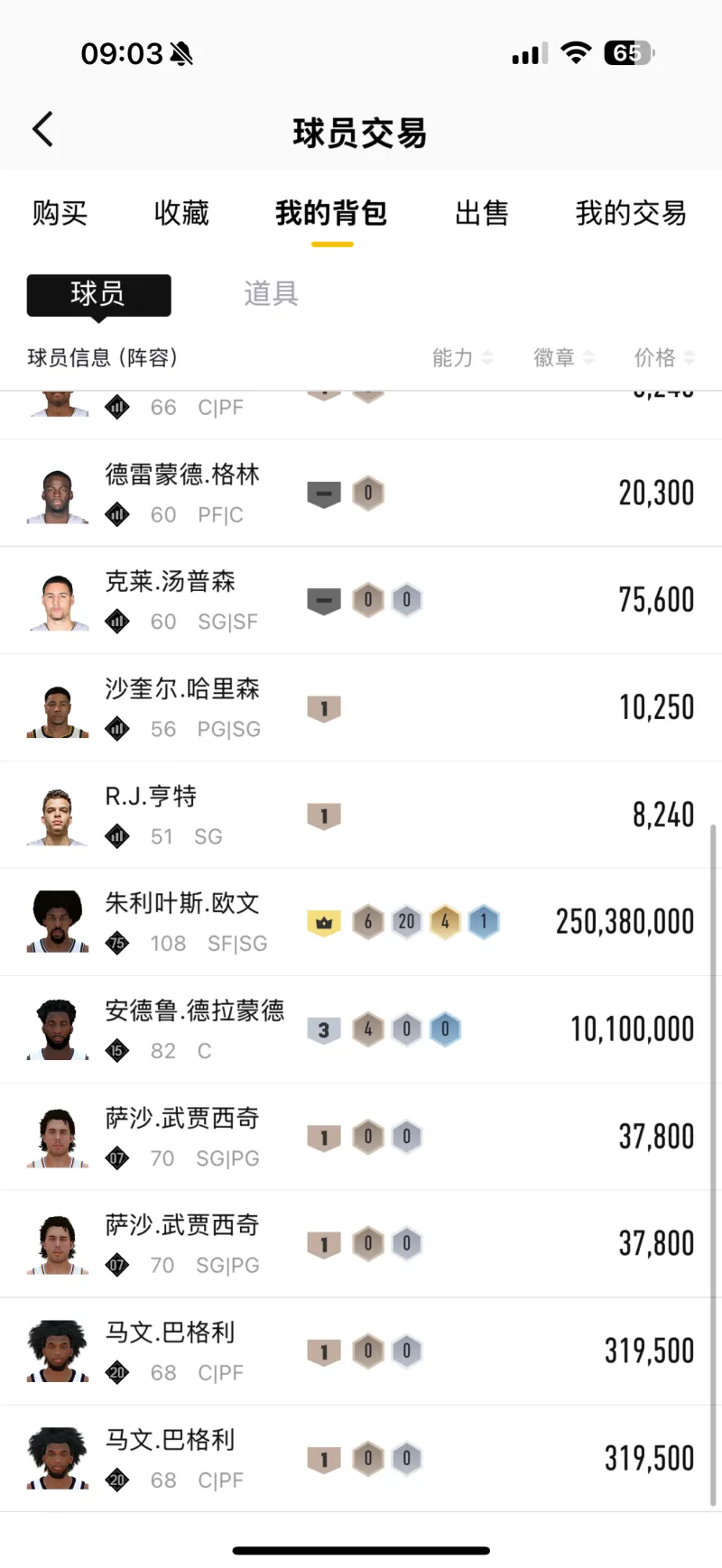Click the back arrow at top left

42,128
